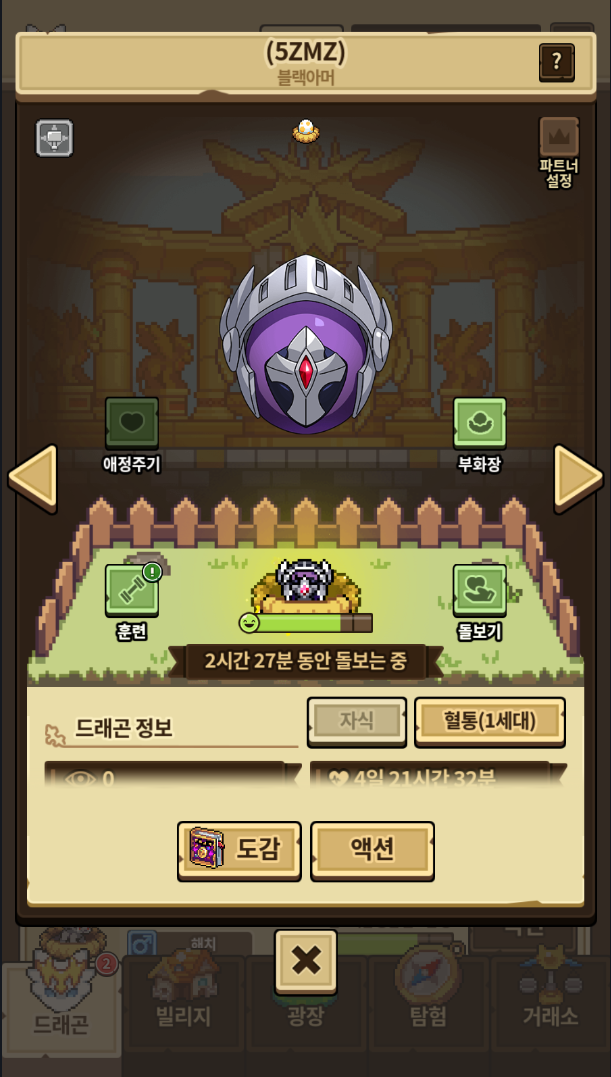Open the help question mark button

557,63
